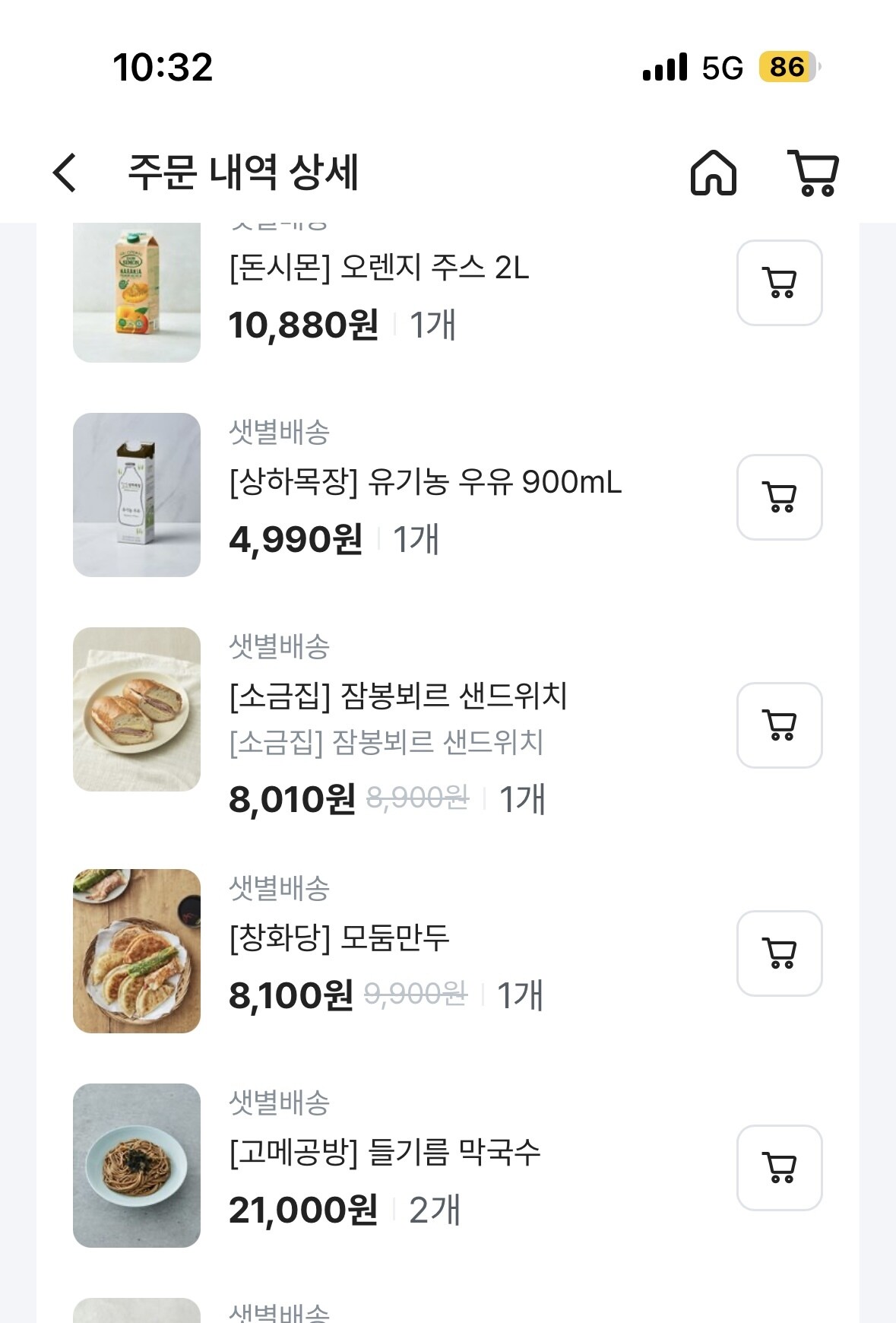896x1323 pixels.
Task: Open the 들기름 막국수 product image
Action: [x=137, y=1166]
